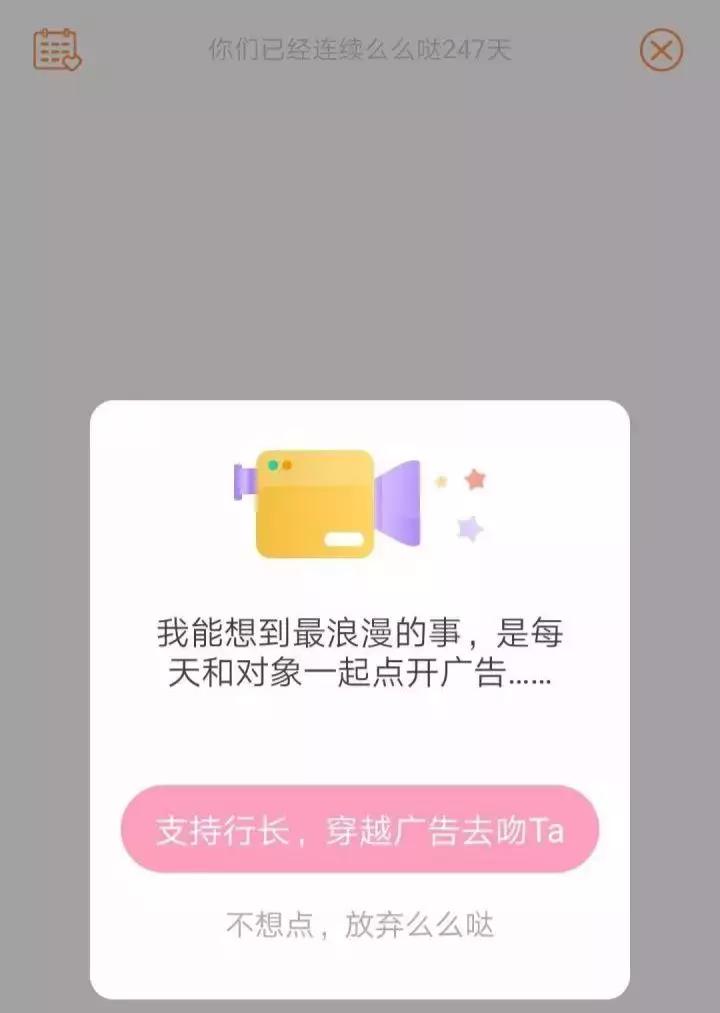Screen dimensions: 720x1013
Task: Click the large purple star decoration
Action: coord(468,527)
